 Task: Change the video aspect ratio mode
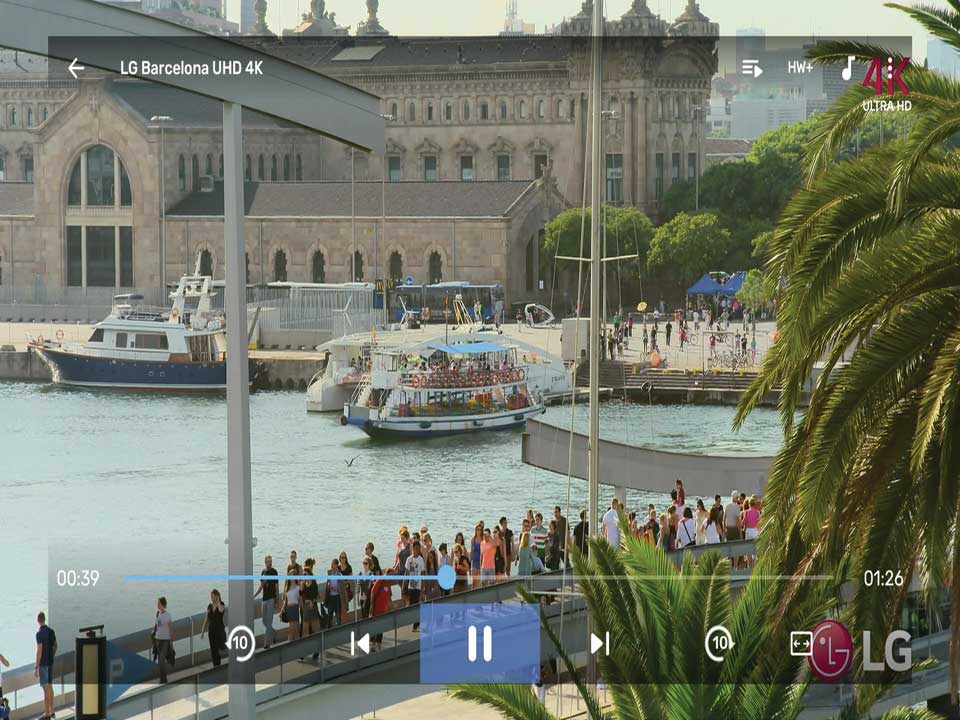click(x=801, y=643)
